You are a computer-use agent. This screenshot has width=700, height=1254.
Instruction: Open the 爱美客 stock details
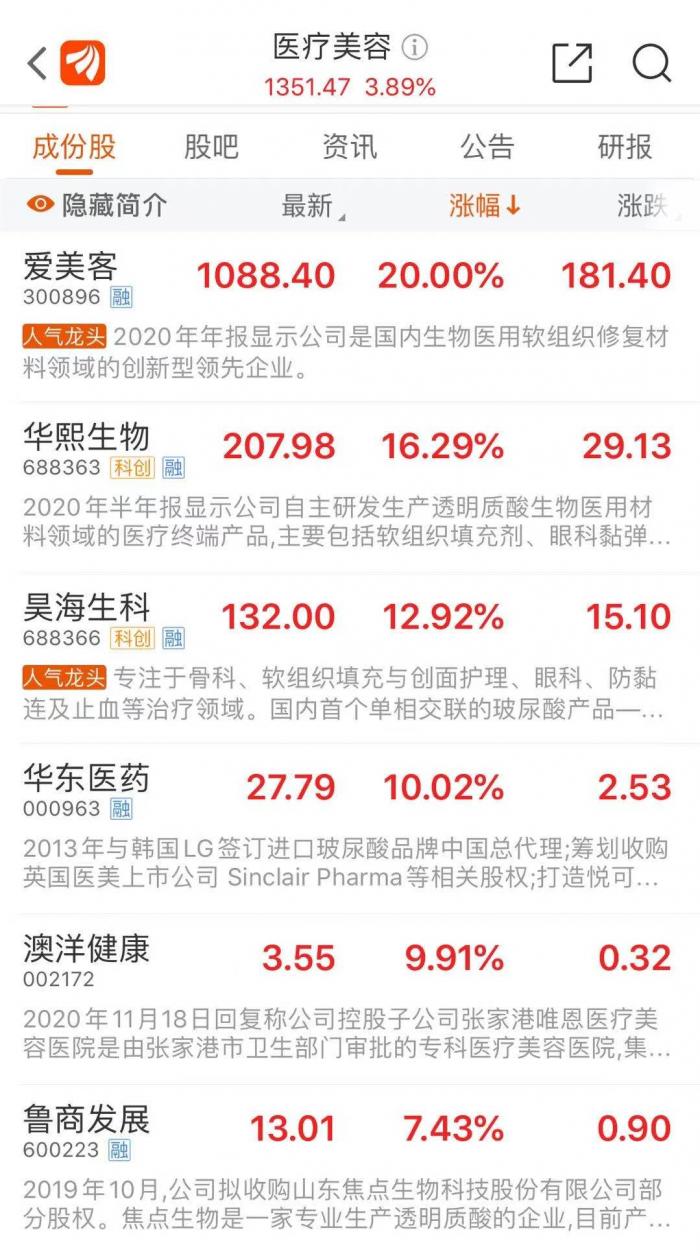point(71,266)
